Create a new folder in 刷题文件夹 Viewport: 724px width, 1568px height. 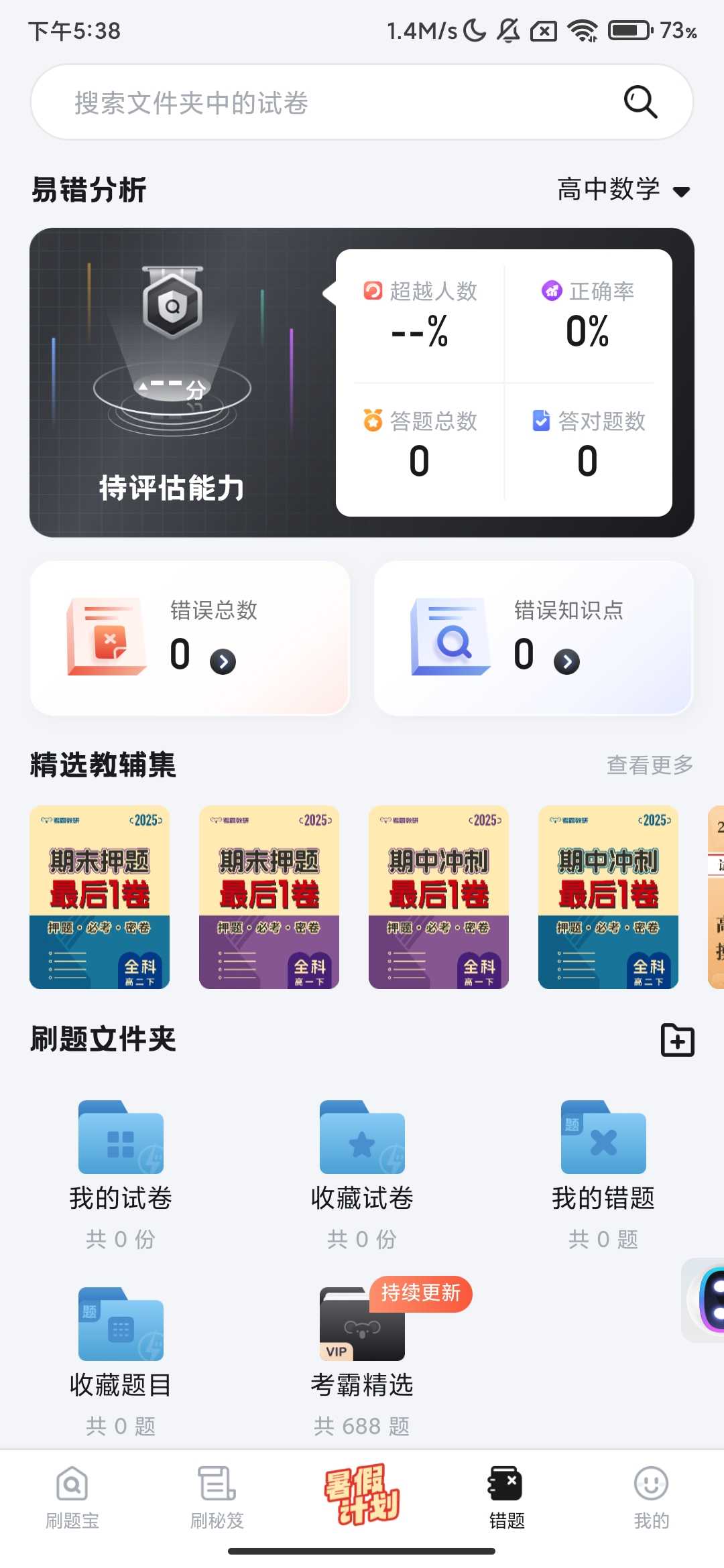677,1041
